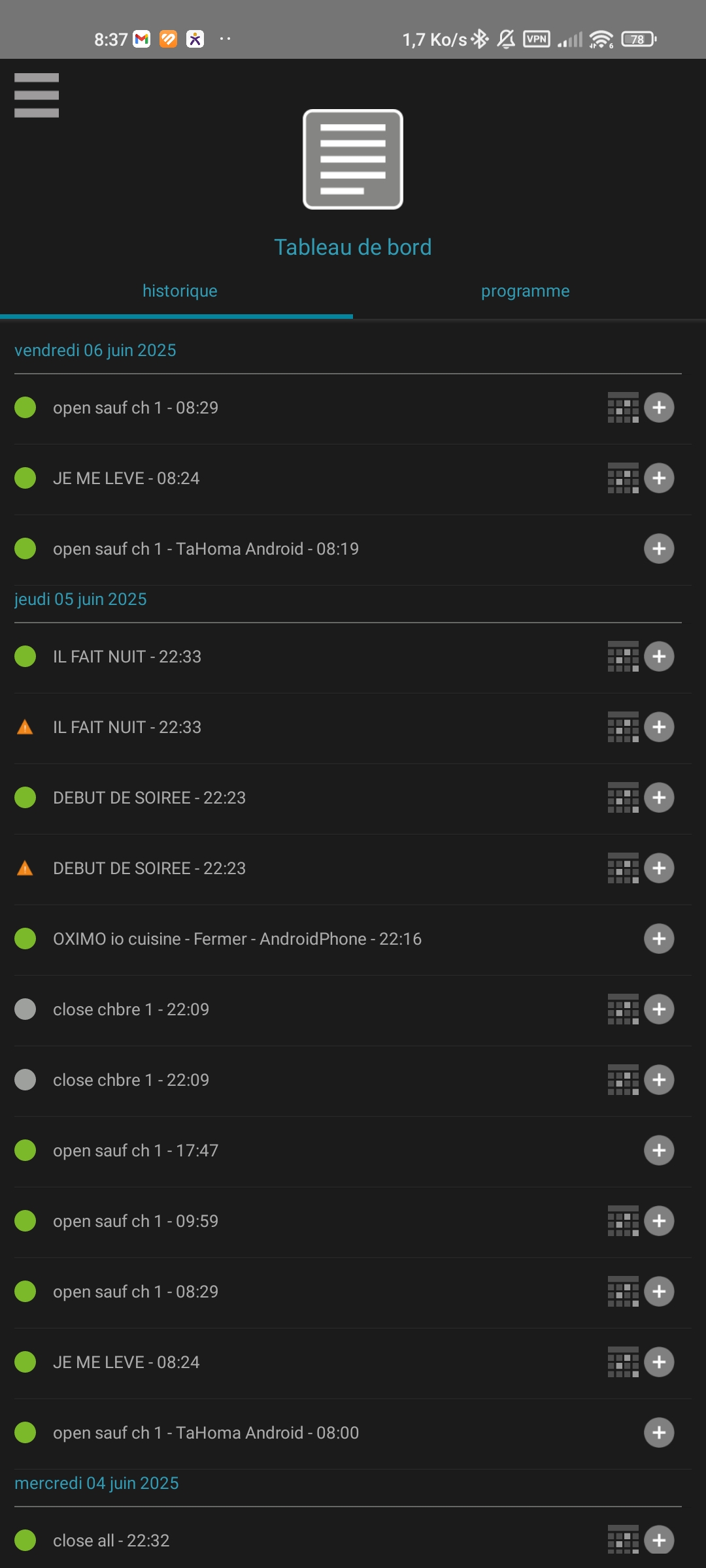Expand the TaHoma Android 08:00 entry
Image resolution: width=706 pixels, height=1568 pixels.
(x=659, y=1433)
